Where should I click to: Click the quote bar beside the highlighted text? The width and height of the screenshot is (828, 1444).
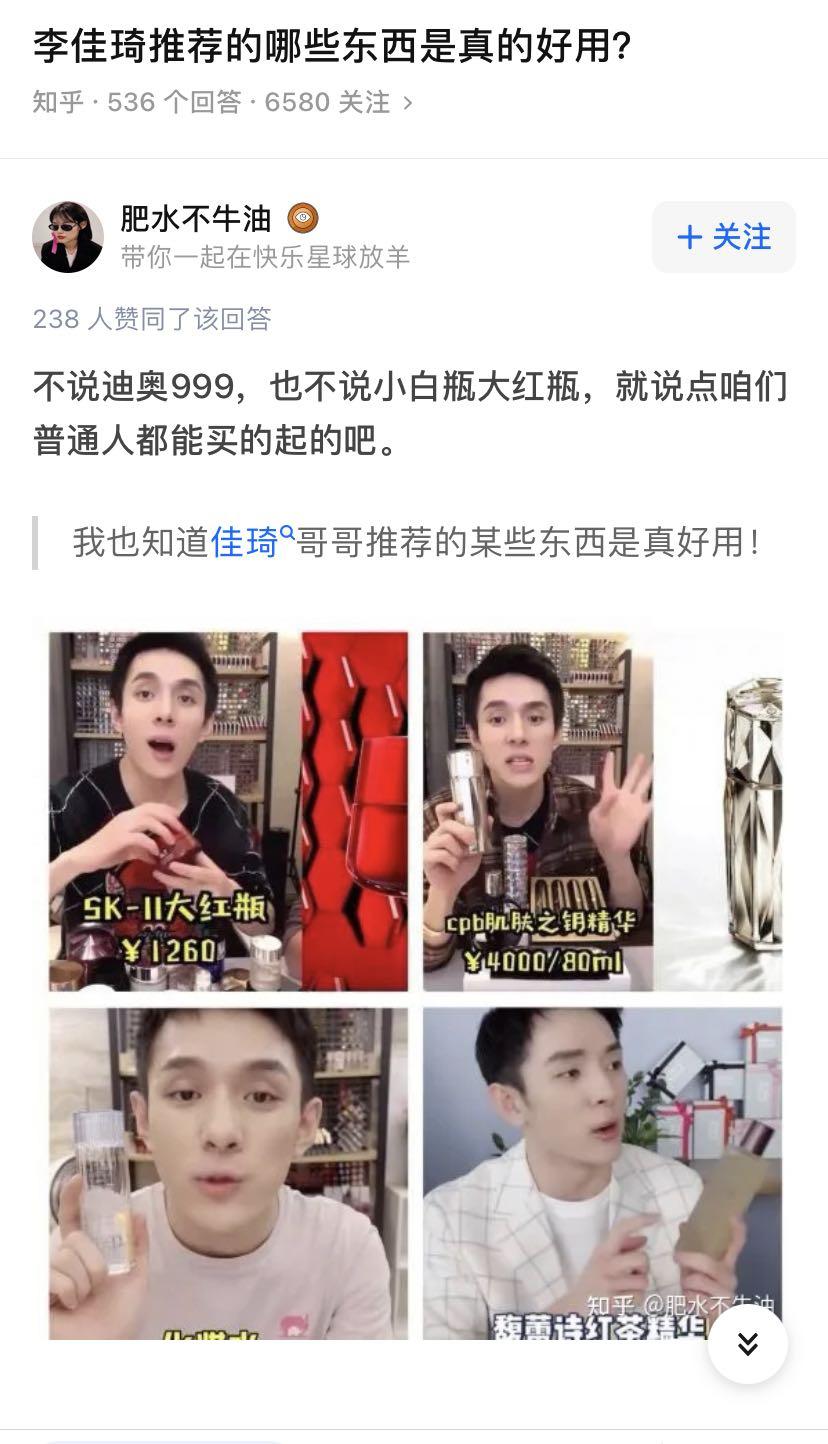(x=36, y=540)
